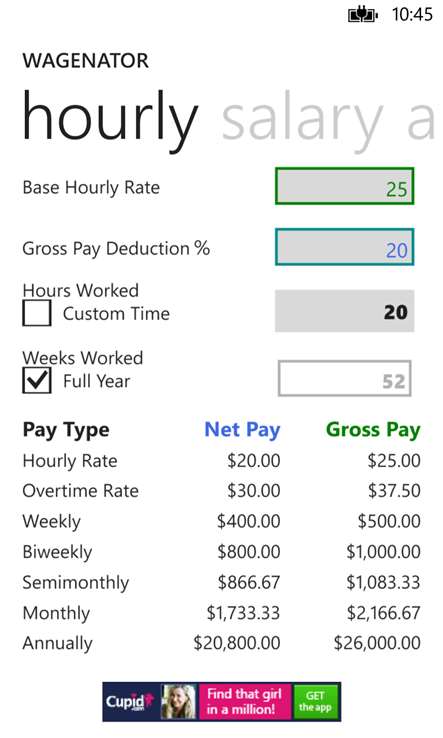
Task: Open the Cupid GET the app ad
Action: (222, 702)
